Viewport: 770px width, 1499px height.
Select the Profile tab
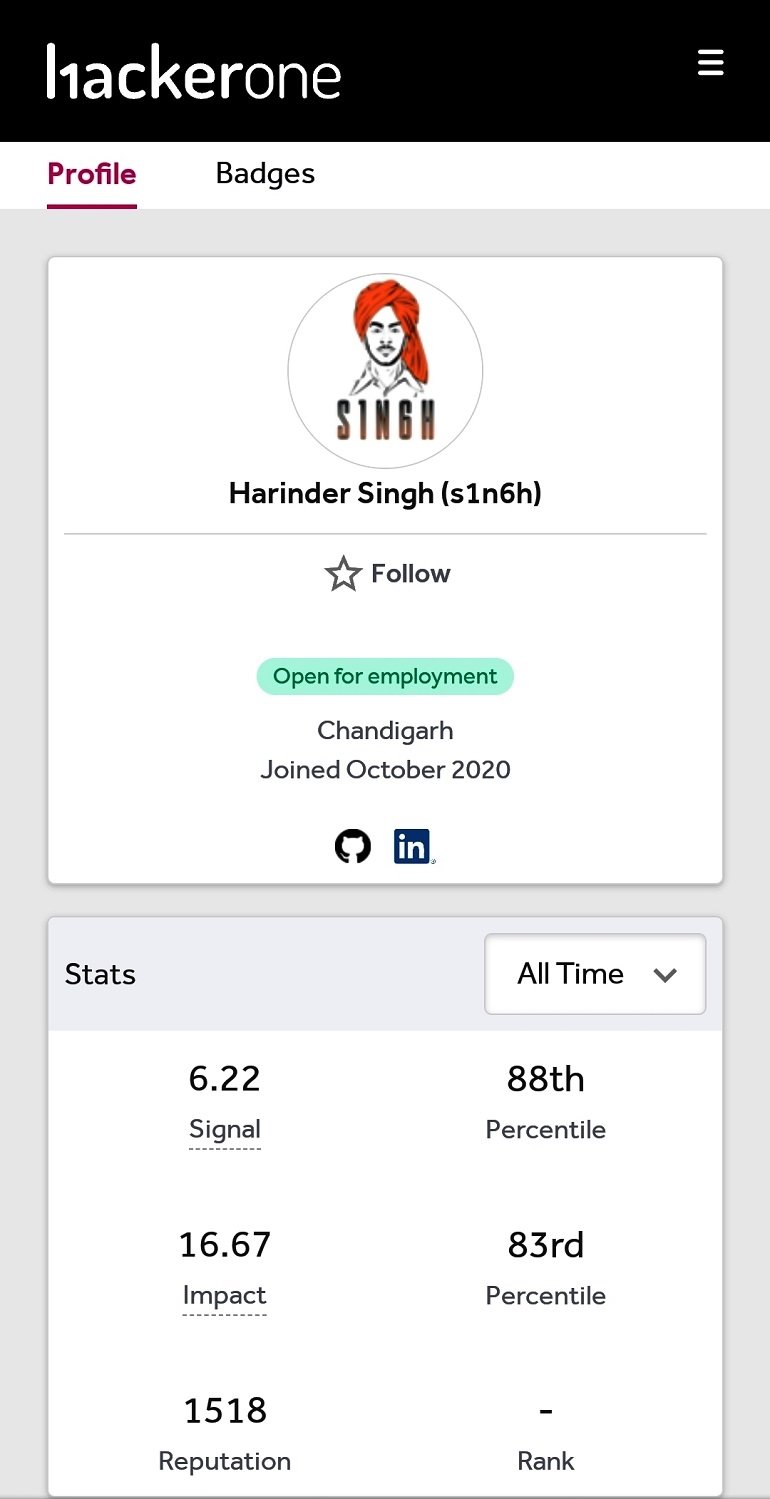coord(92,174)
